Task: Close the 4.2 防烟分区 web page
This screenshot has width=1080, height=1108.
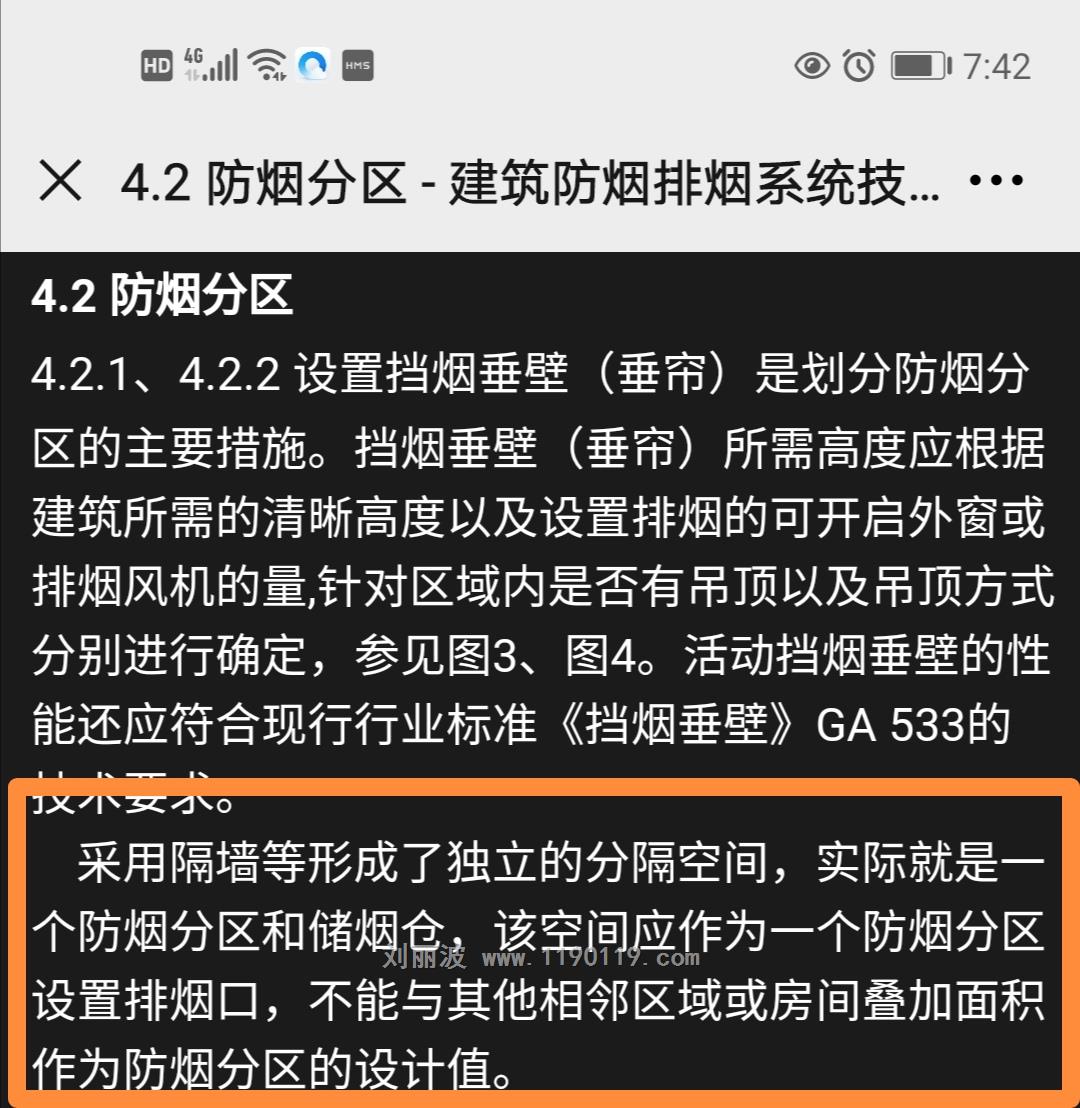Action: click(x=60, y=182)
